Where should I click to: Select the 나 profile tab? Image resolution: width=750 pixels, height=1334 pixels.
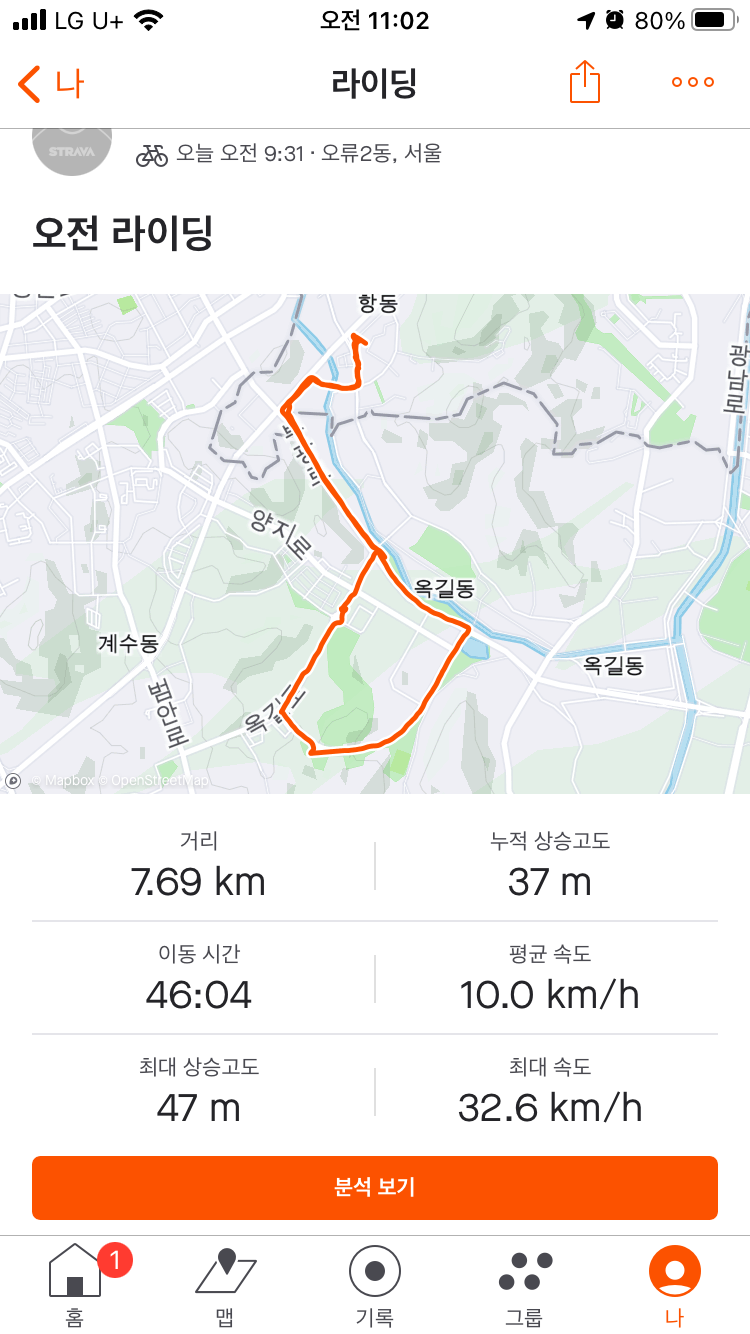675,1285
